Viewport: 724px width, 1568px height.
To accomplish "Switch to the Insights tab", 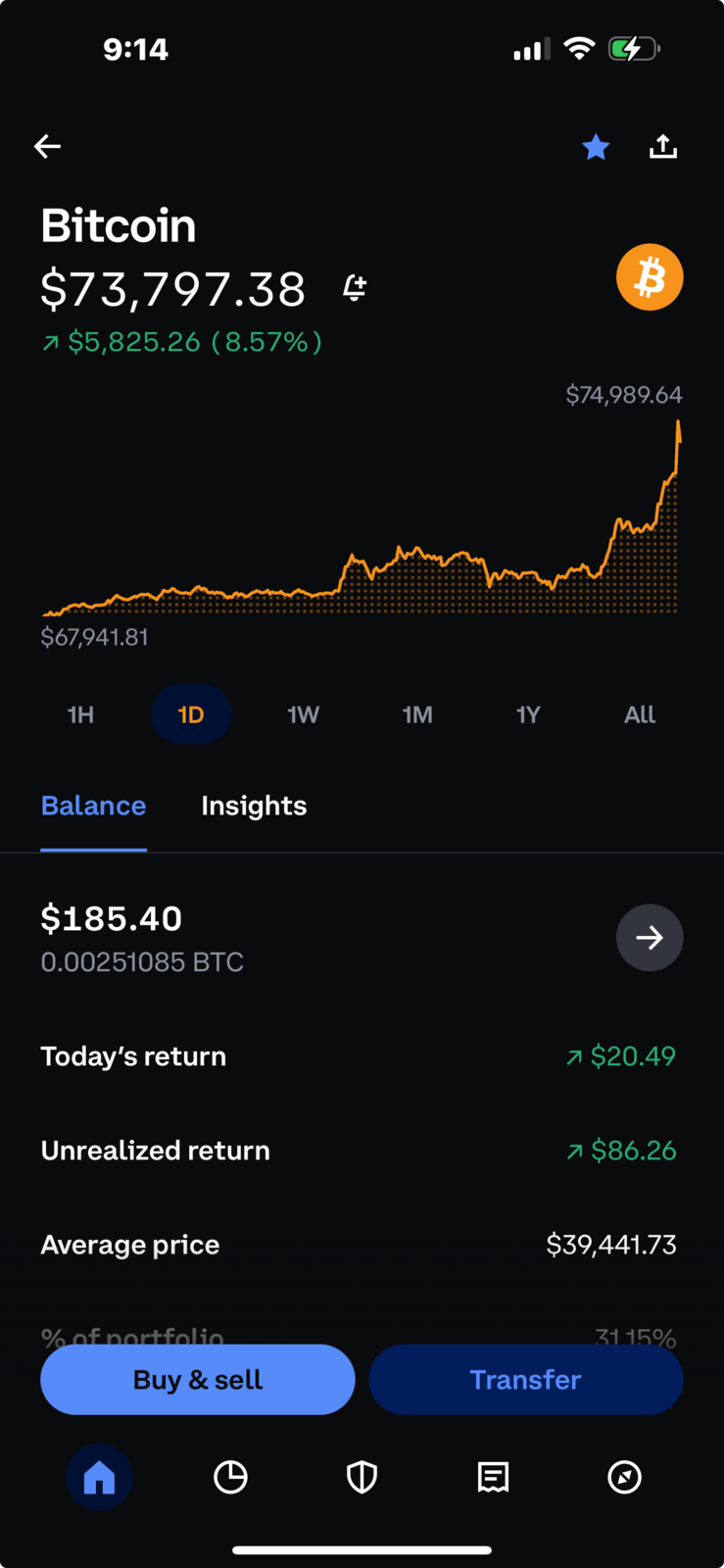I will (x=254, y=807).
